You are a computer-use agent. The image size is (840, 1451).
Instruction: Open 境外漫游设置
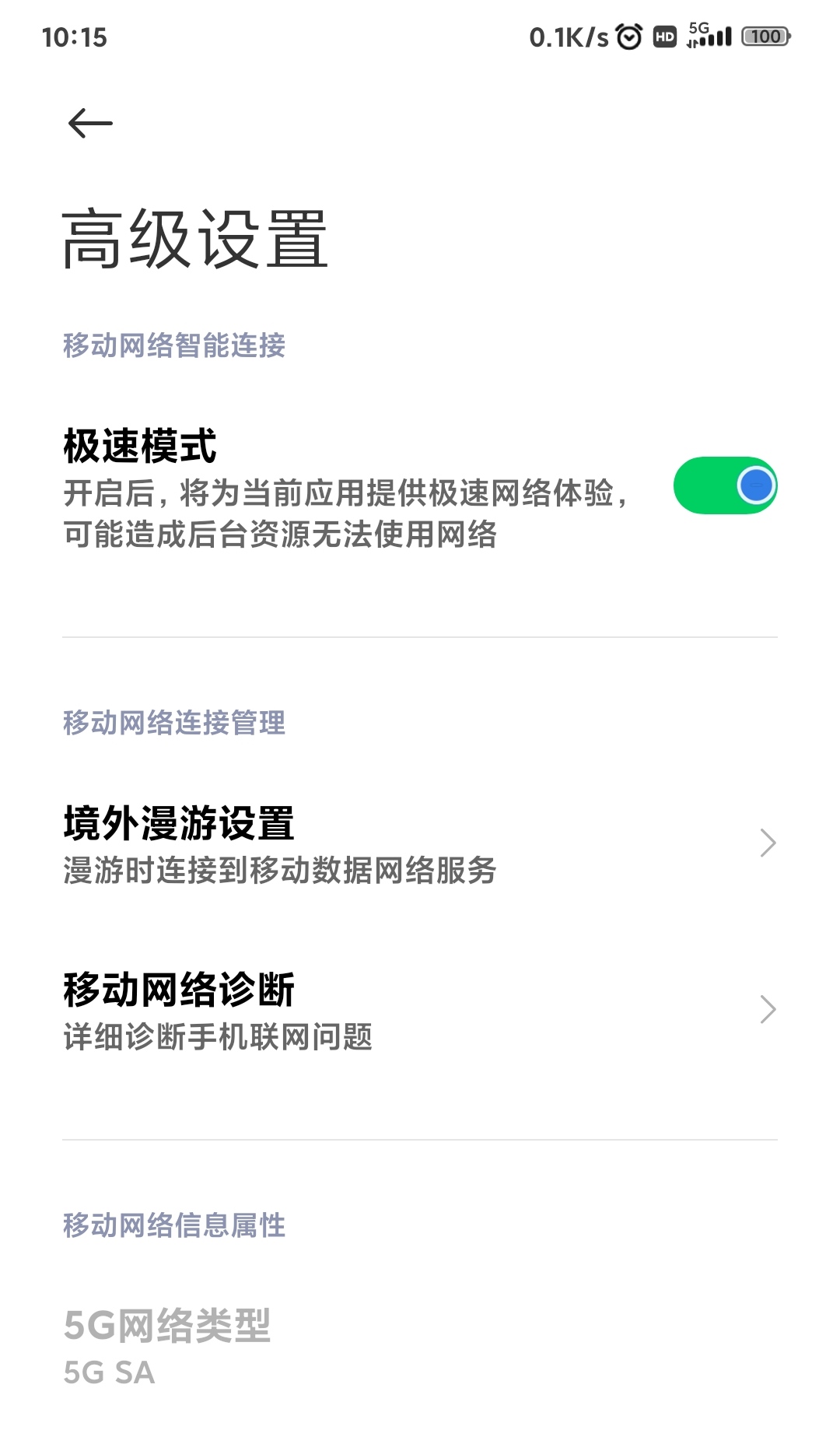coord(420,844)
